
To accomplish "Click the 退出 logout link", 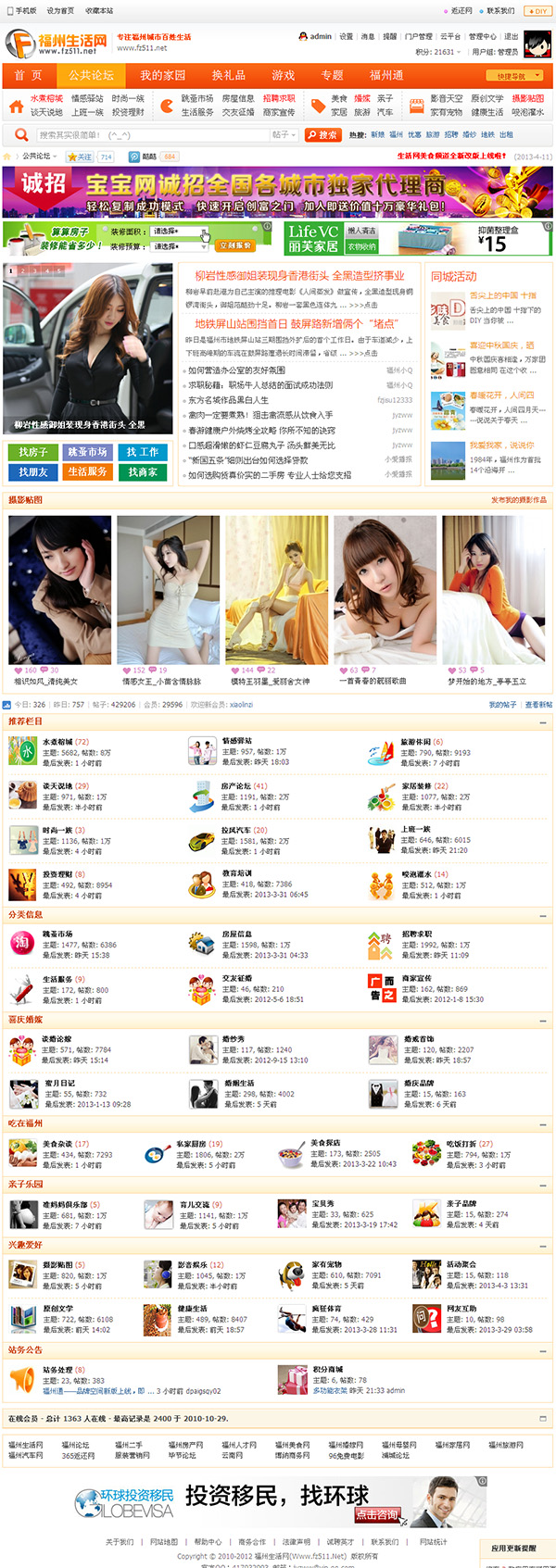I will click(x=511, y=36).
